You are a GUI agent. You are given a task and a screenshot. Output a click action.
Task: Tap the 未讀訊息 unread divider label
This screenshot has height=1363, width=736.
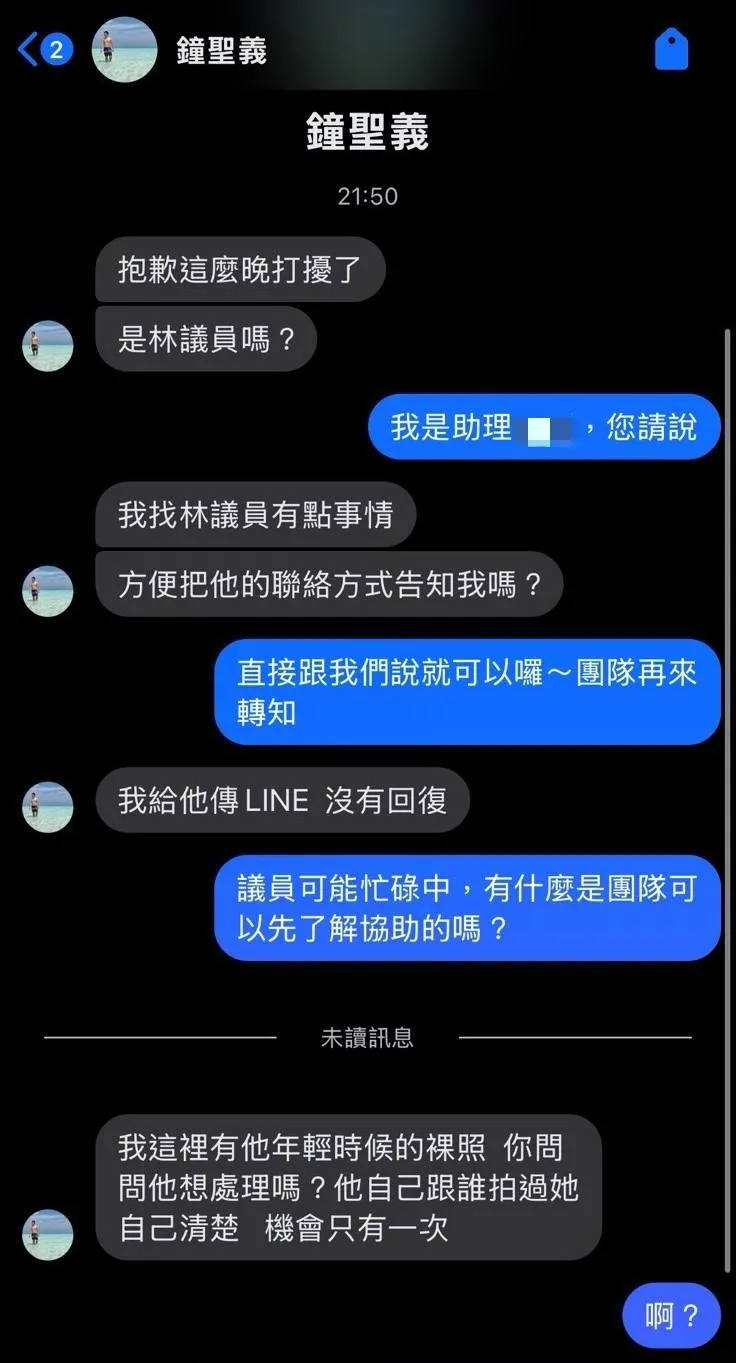pyautogui.click(x=367, y=1039)
